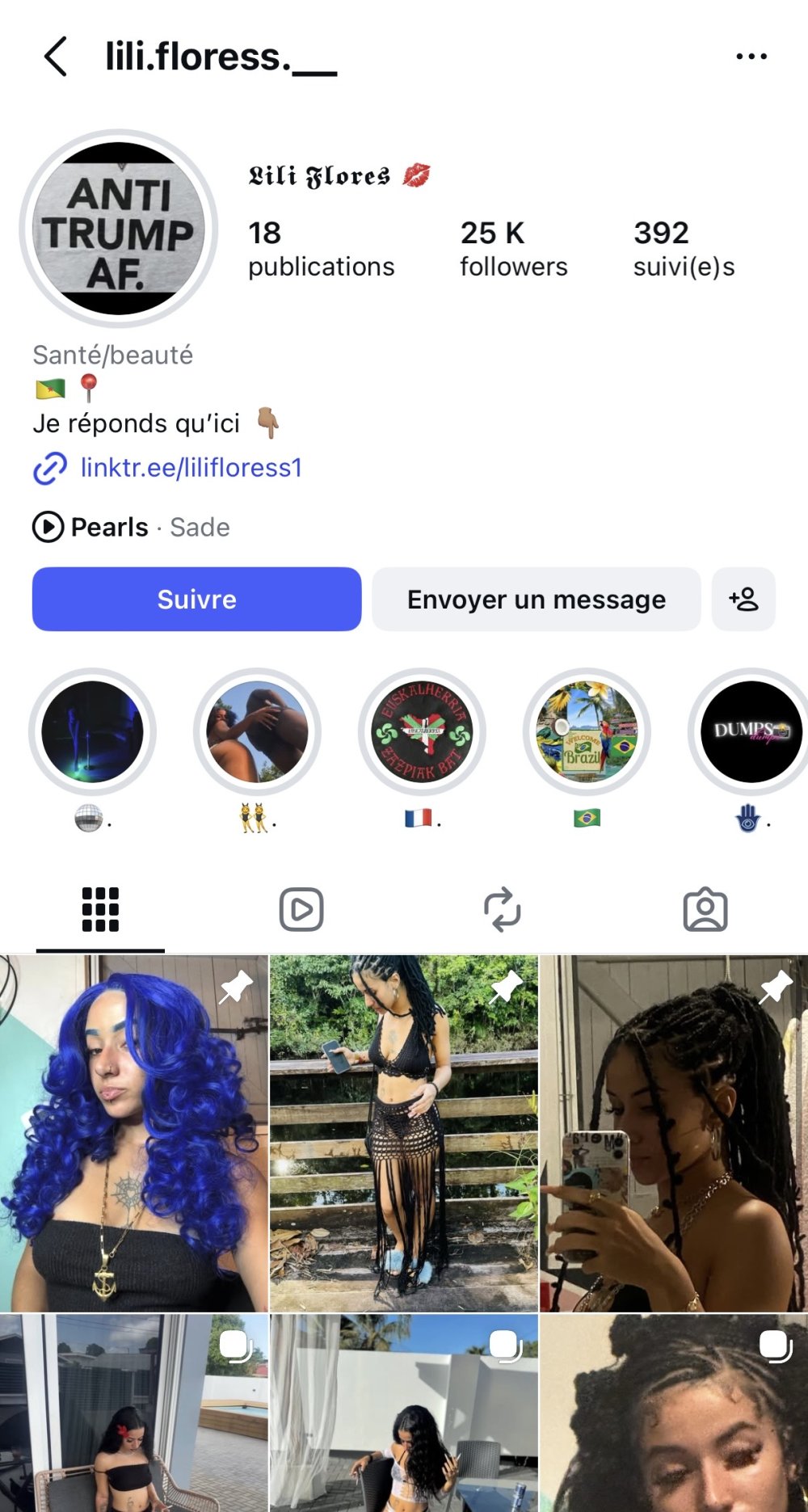Screen dimensions: 808x1512
Task: Open the pinned mirror selfie post
Action: 674,1132
